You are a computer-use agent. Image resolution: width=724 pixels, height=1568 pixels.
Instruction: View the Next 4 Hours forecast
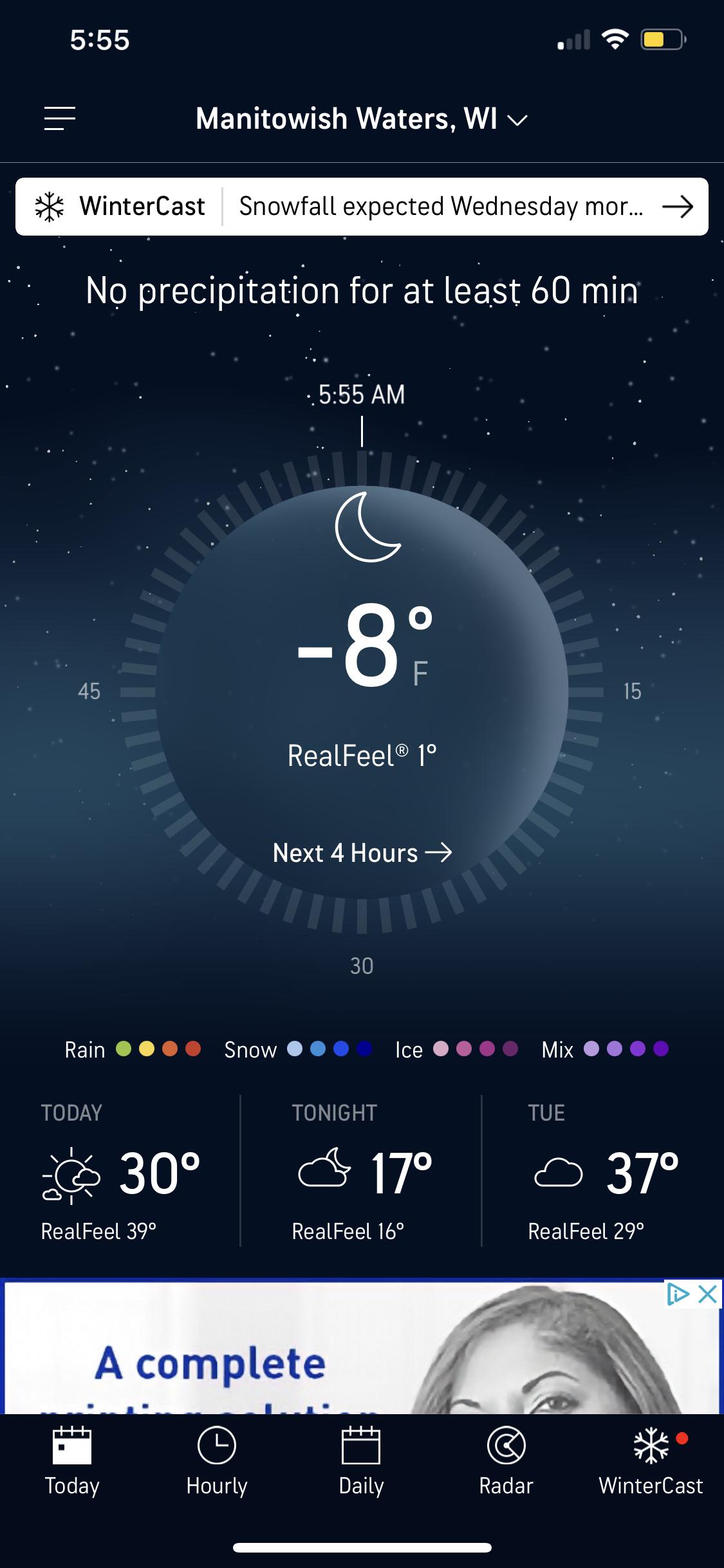tap(362, 853)
